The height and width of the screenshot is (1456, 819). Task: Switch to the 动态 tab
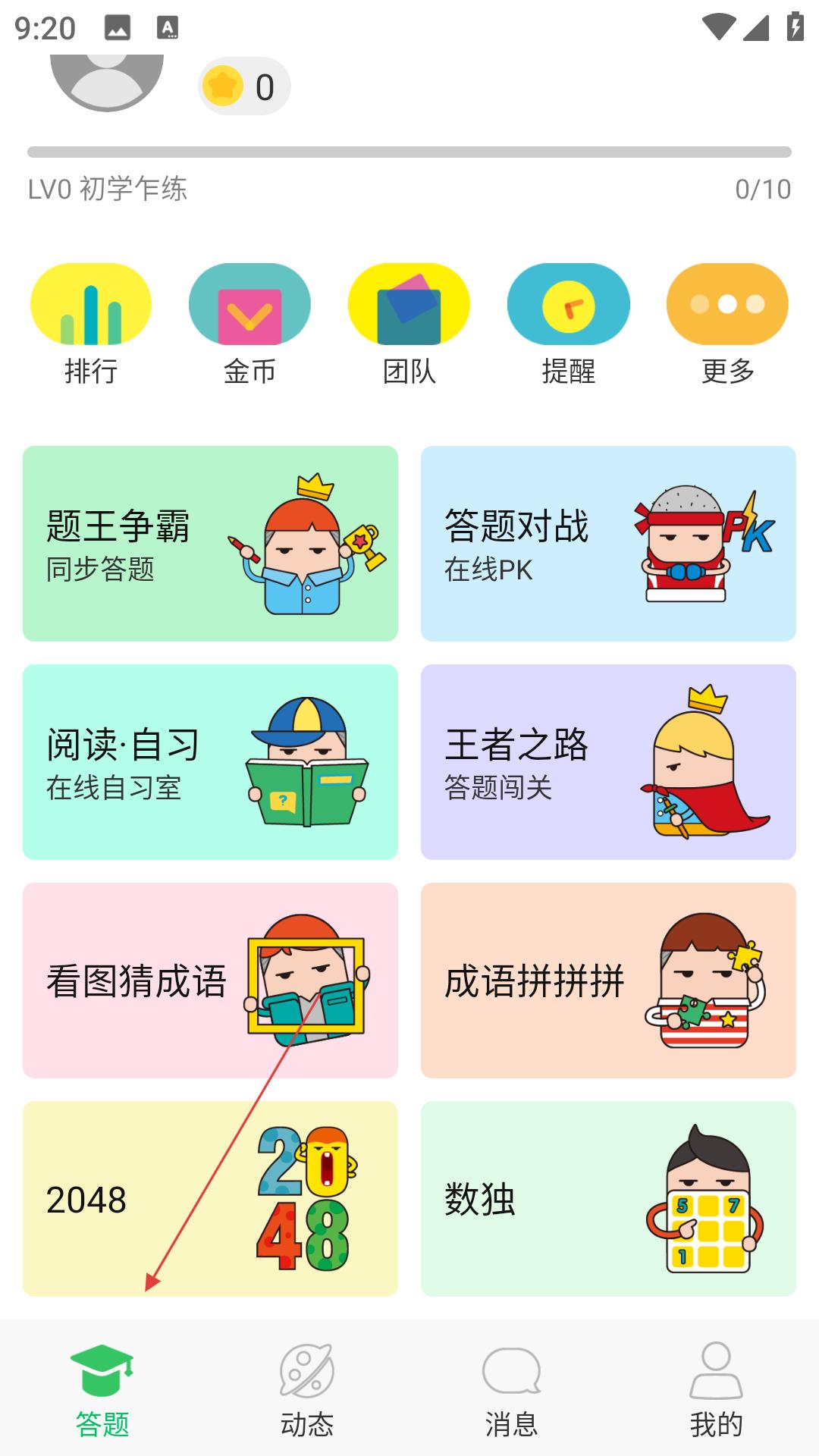pyautogui.click(x=307, y=1389)
